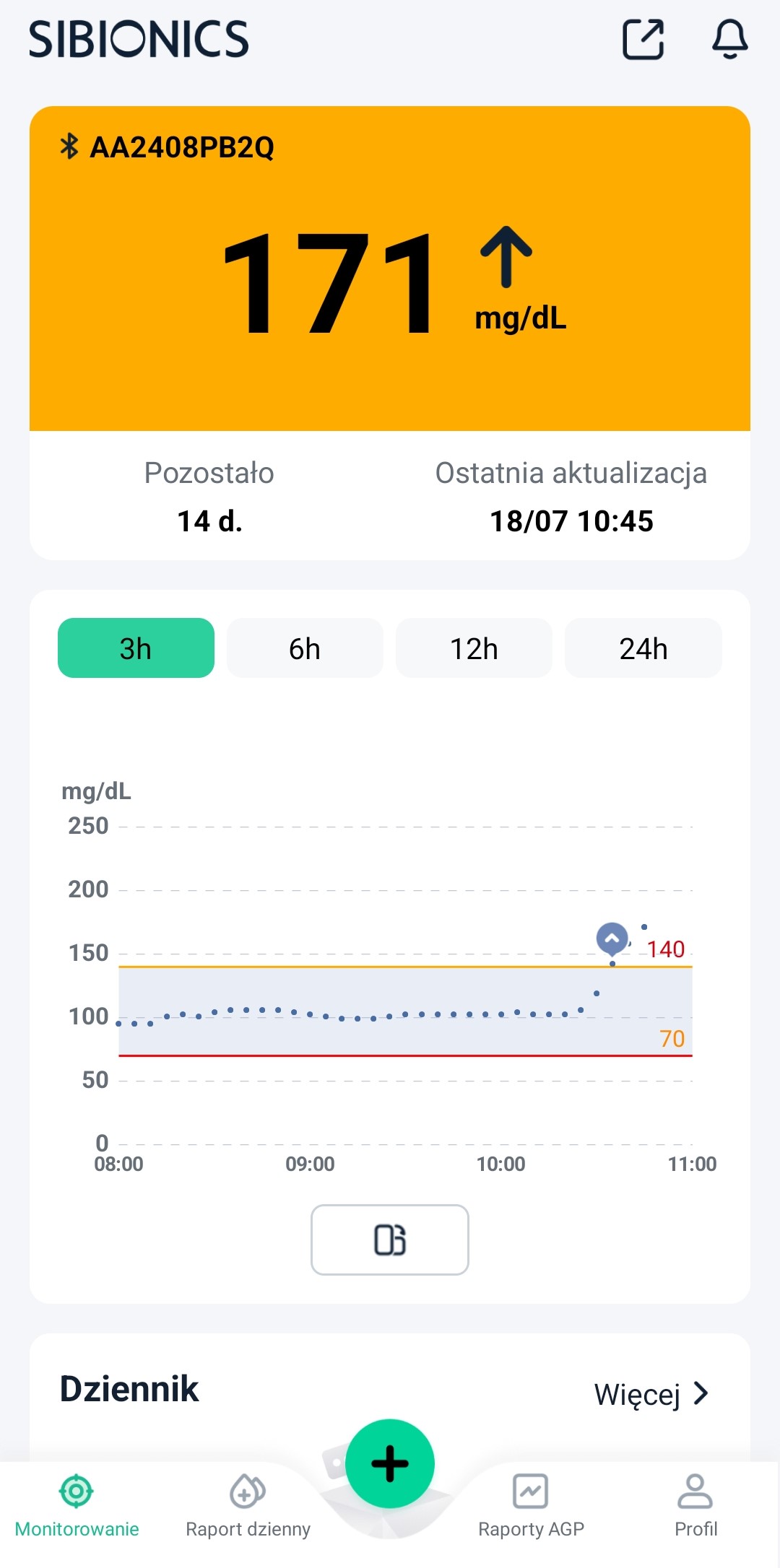The width and height of the screenshot is (780, 1568).
Task: Select the 3h chart range
Action: tap(136, 648)
